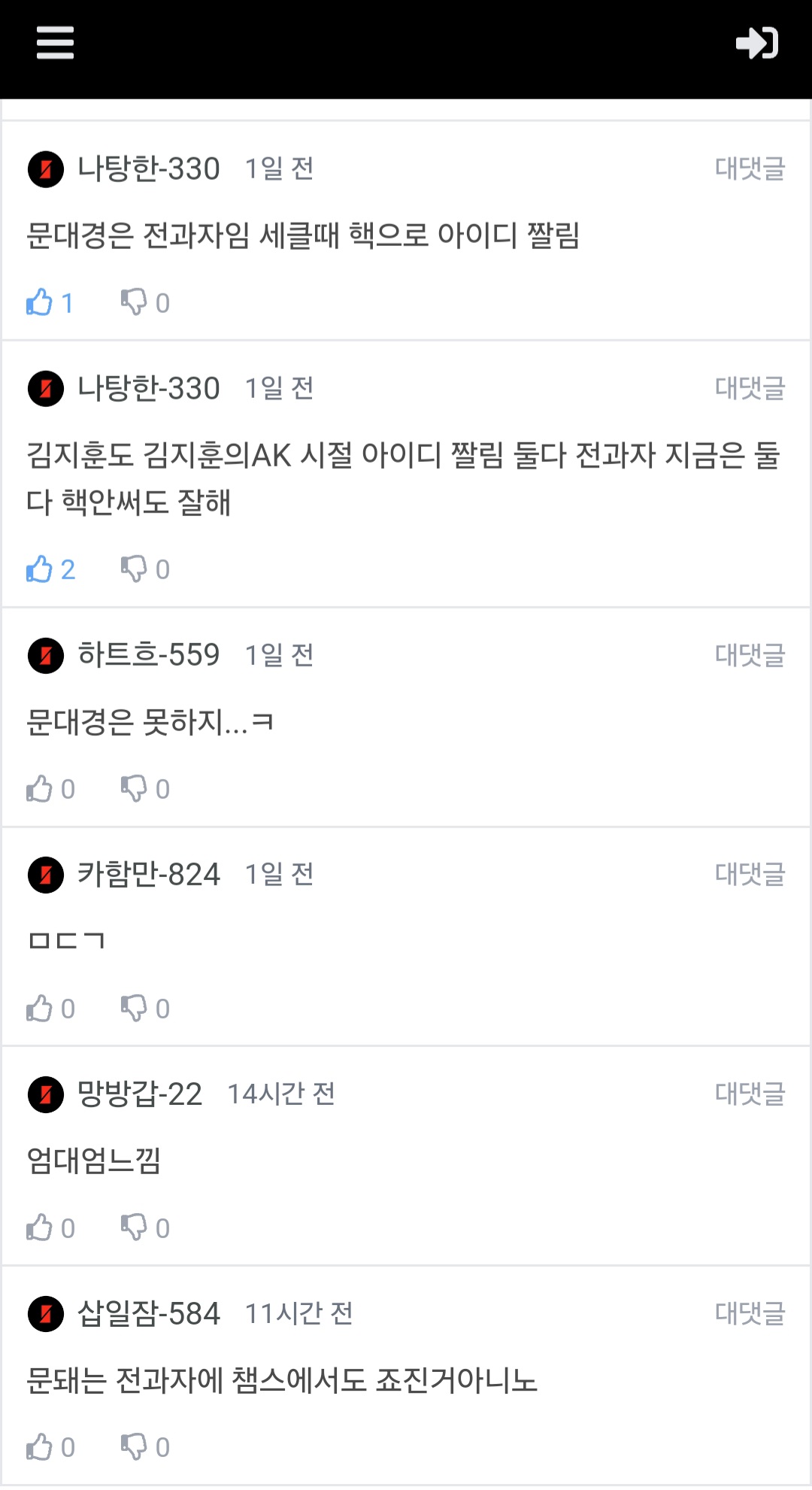Screen dimensions: 812x1490
Task: Downvote the 김지훈도 comment
Action: [x=134, y=569]
